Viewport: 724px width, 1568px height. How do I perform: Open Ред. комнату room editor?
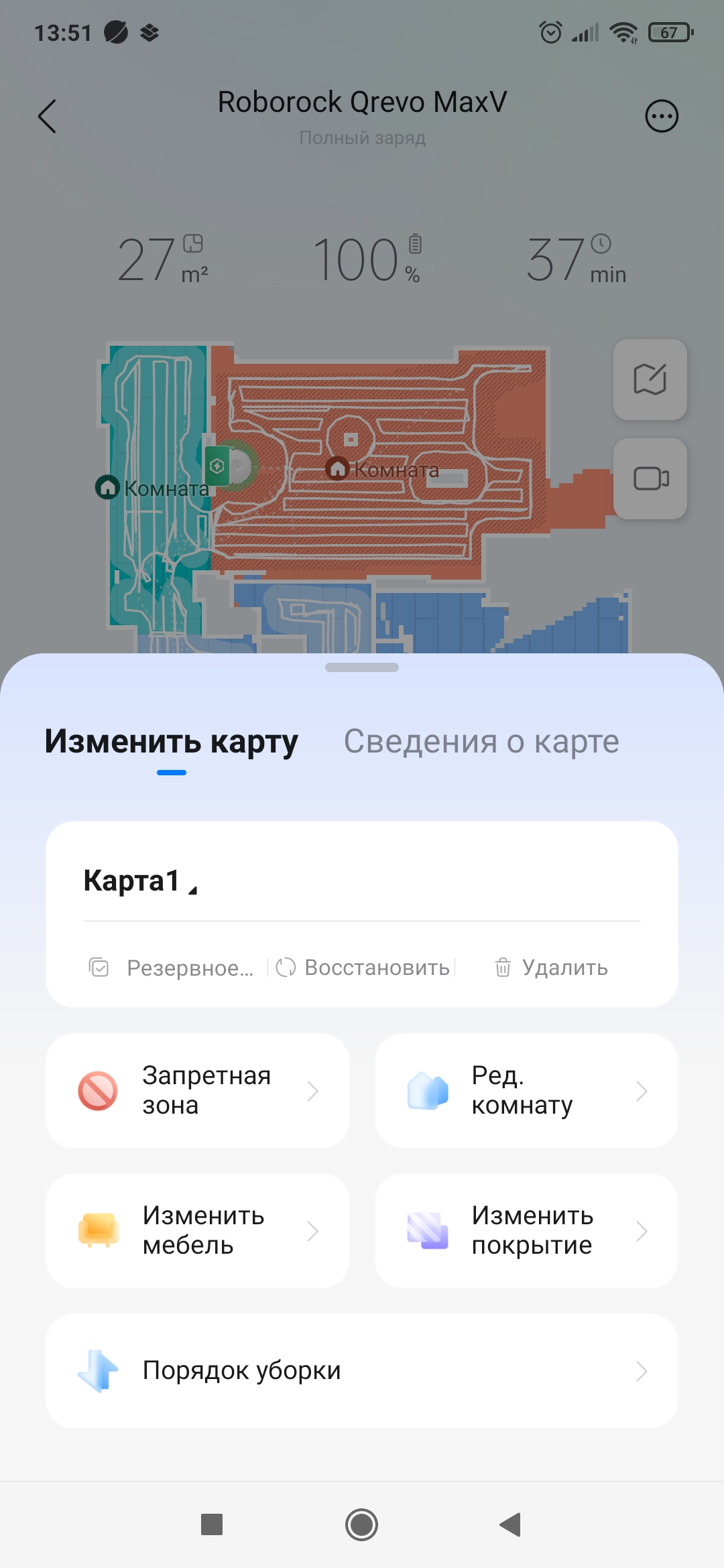click(526, 1091)
